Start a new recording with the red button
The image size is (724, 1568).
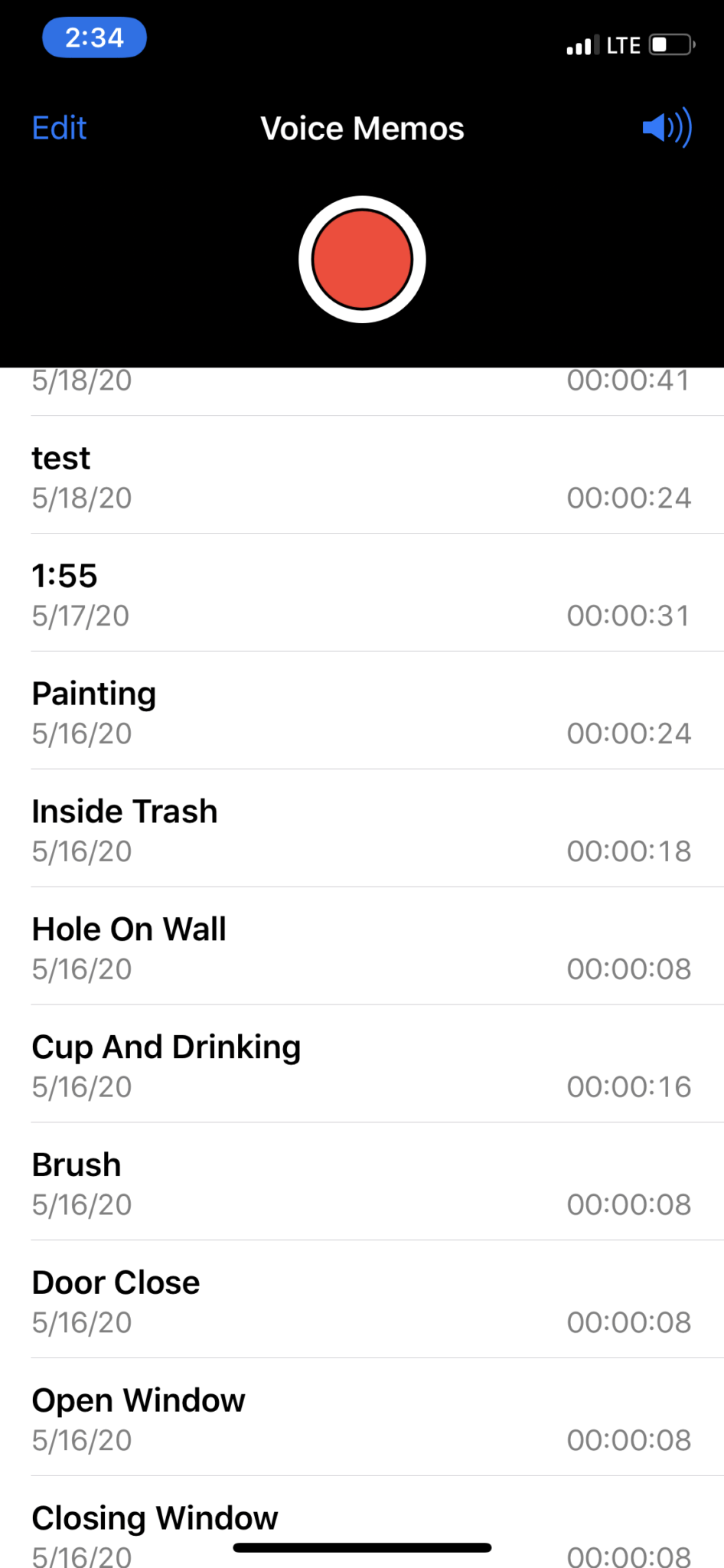point(362,260)
